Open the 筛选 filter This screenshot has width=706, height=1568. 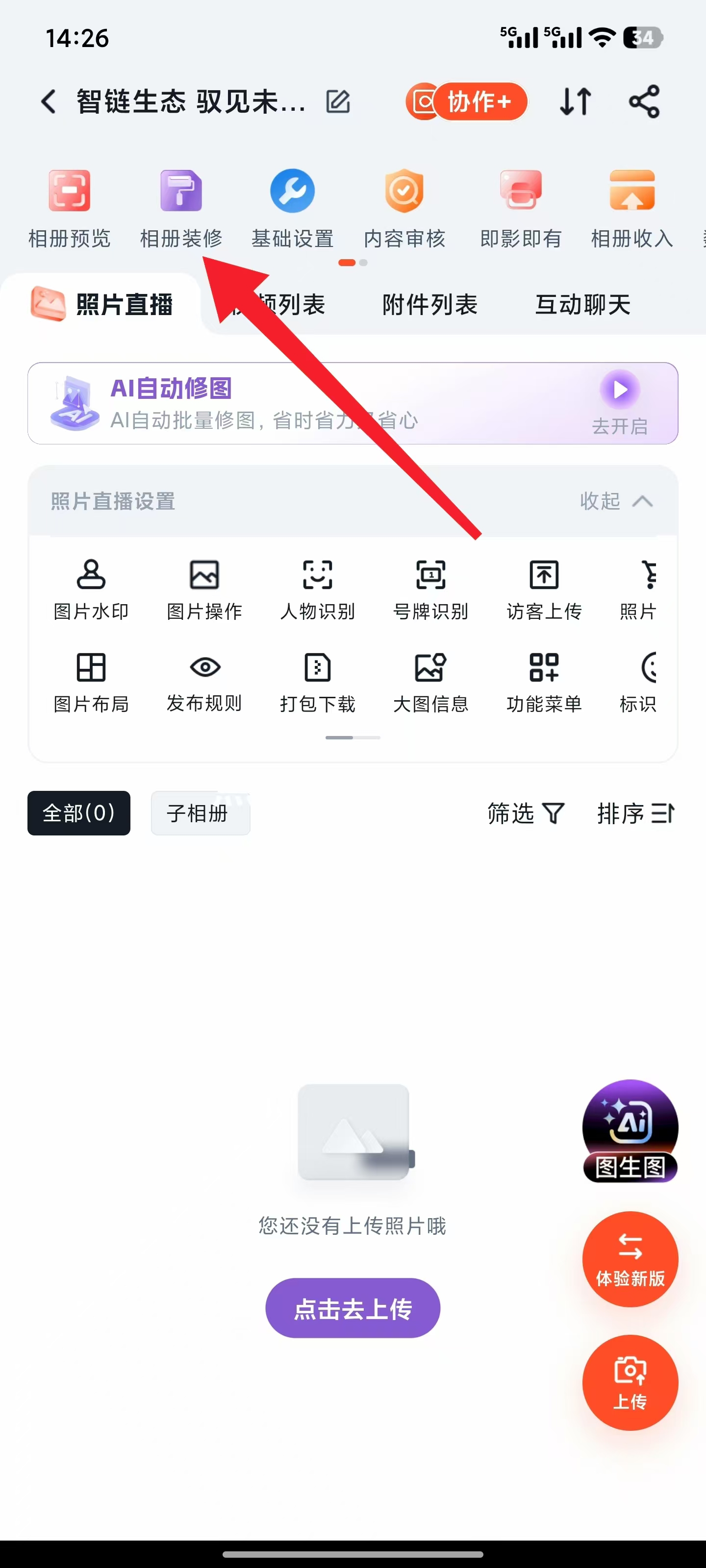coord(526,812)
